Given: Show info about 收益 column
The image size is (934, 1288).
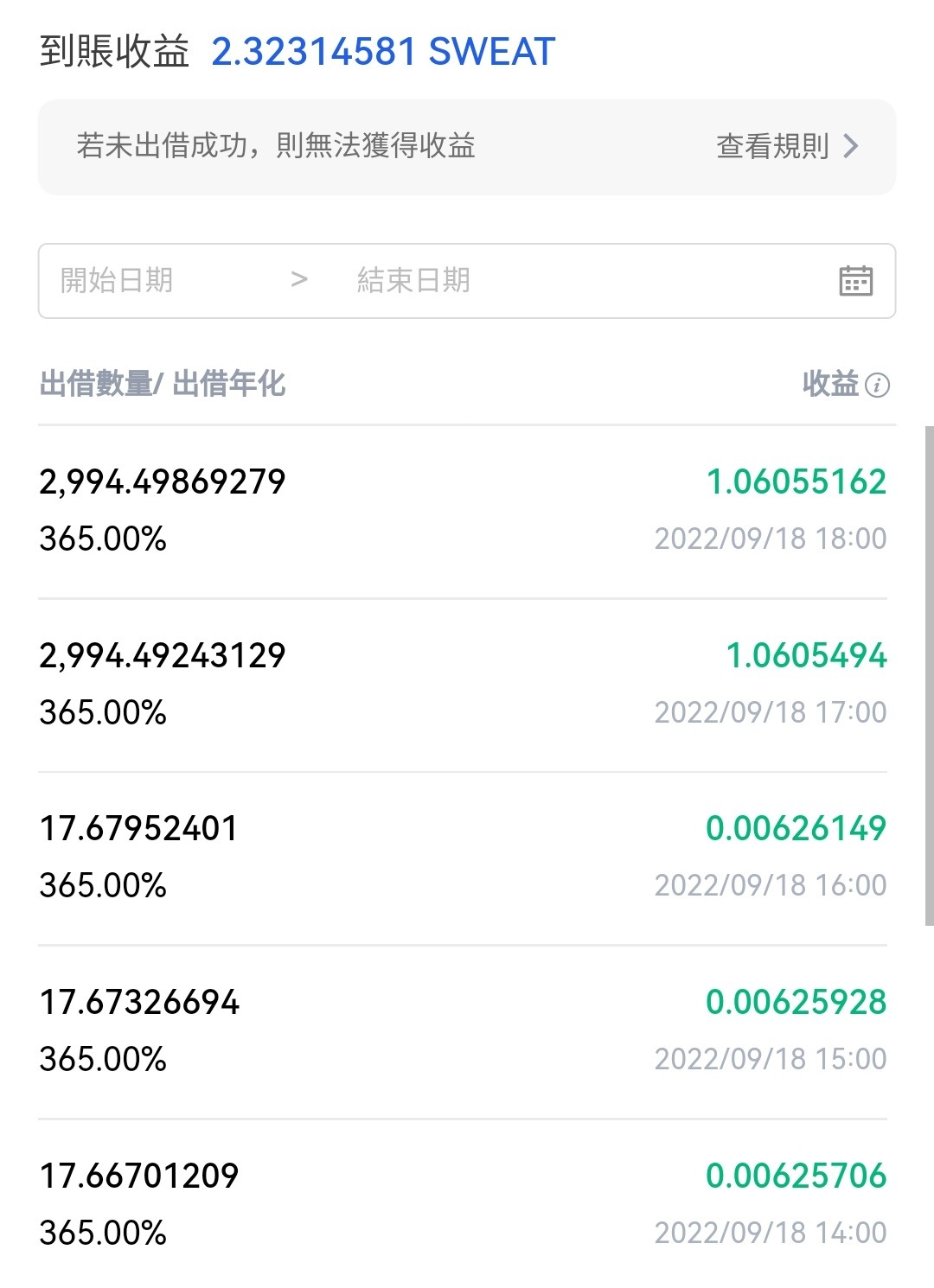Looking at the screenshot, I should tap(877, 385).
